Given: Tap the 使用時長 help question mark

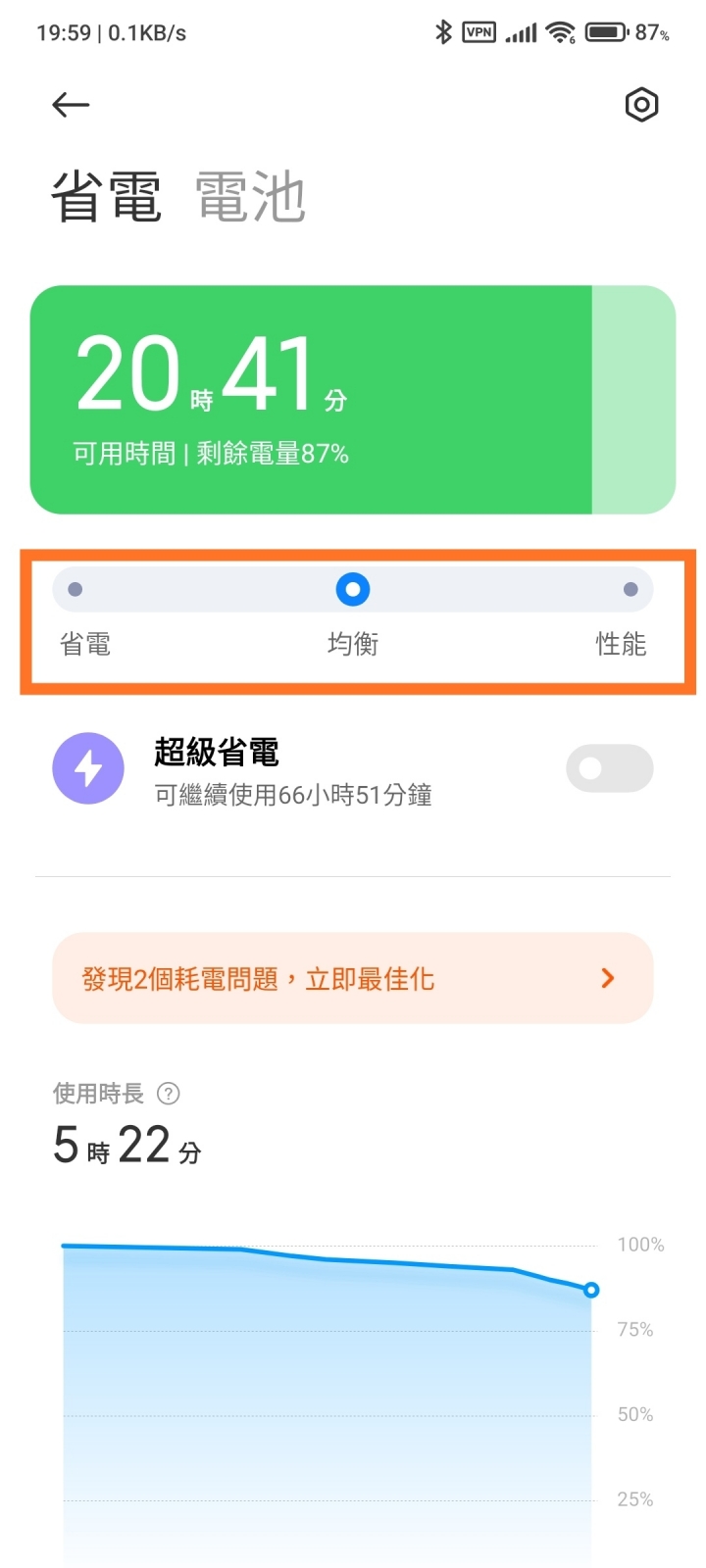Looking at the screenshot, I should pyautogui.click(x=169, y=1094).
